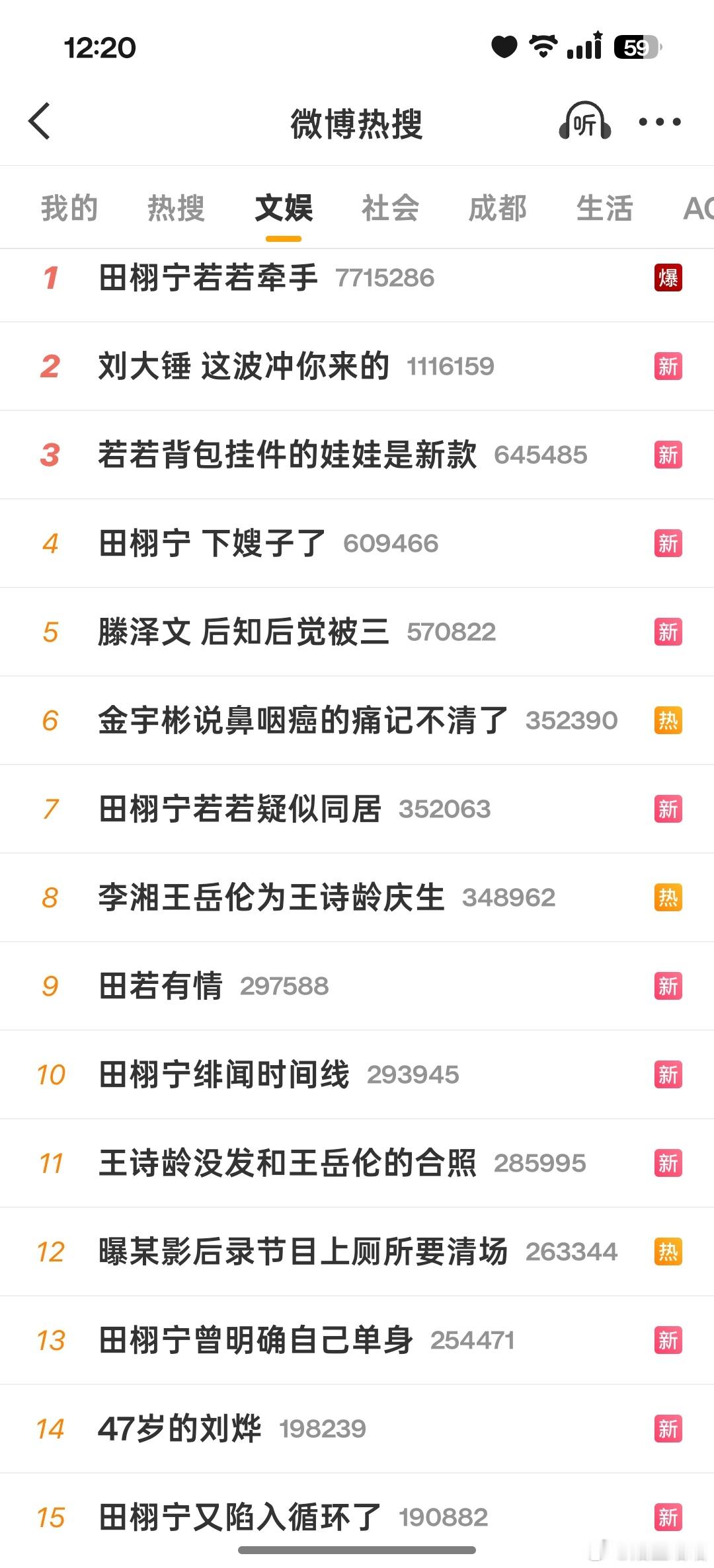Switch to the 我的 tab
Image resolution: width=714 pixels, height=1568 pixels.
coord(69,208)
